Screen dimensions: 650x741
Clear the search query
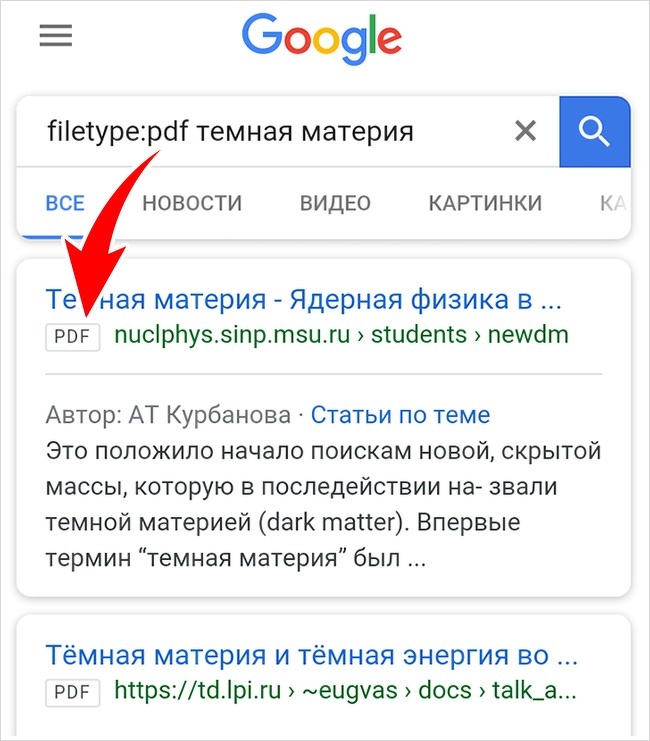(x=525, y=130)
